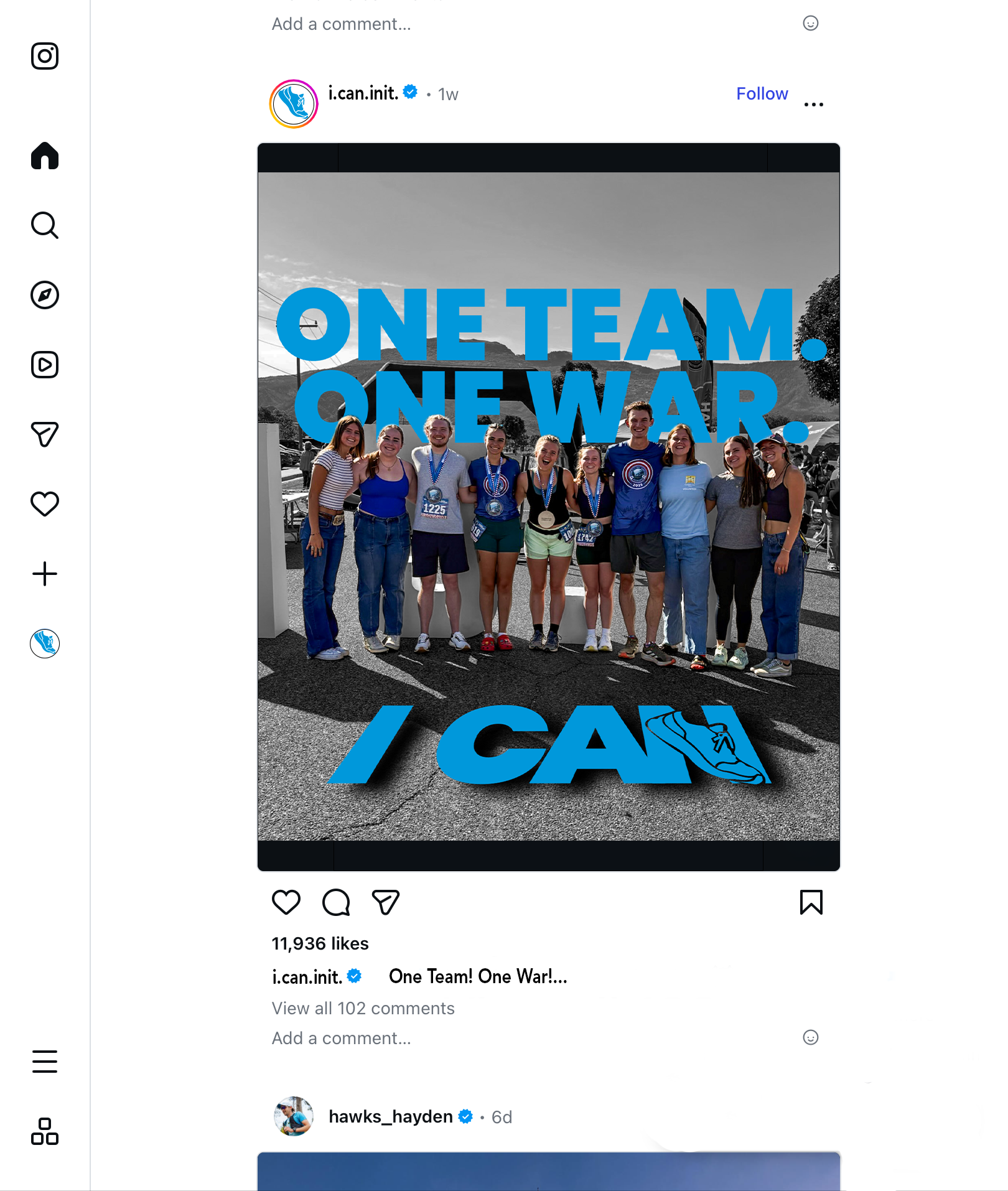
Task: Bookmark the i.can.init. post
Action: point(811,902)
